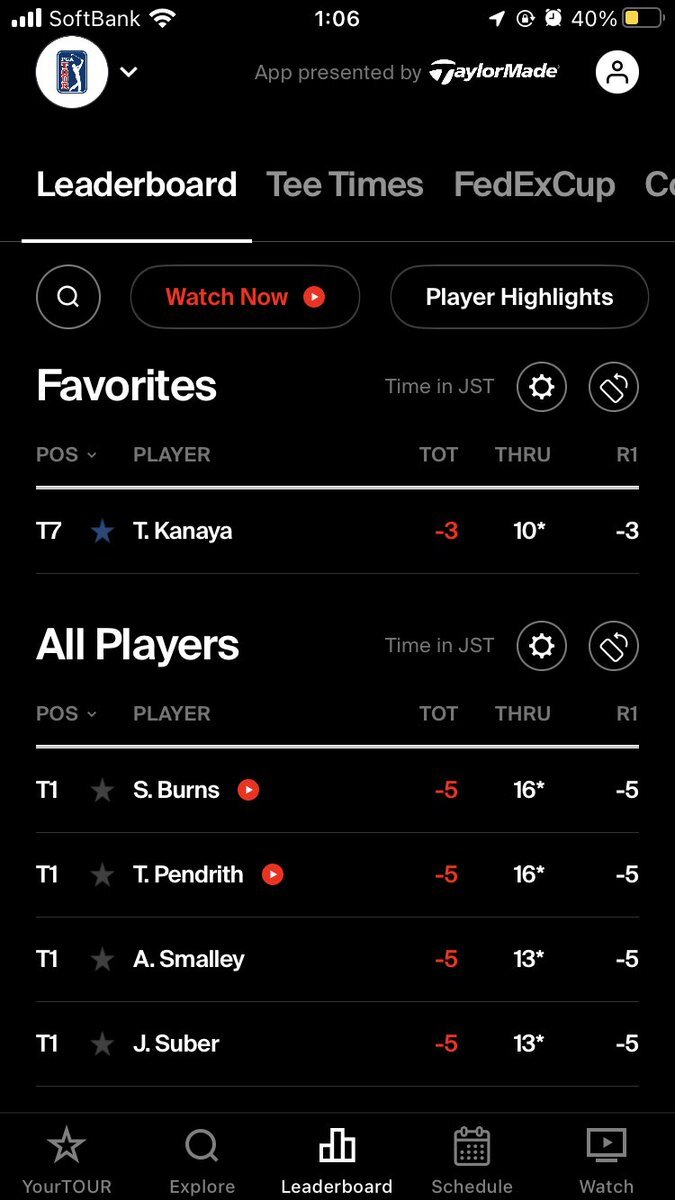Favorite S. Burns with the star
This screenshot has width=675, height=1200.
coord(102,790)
